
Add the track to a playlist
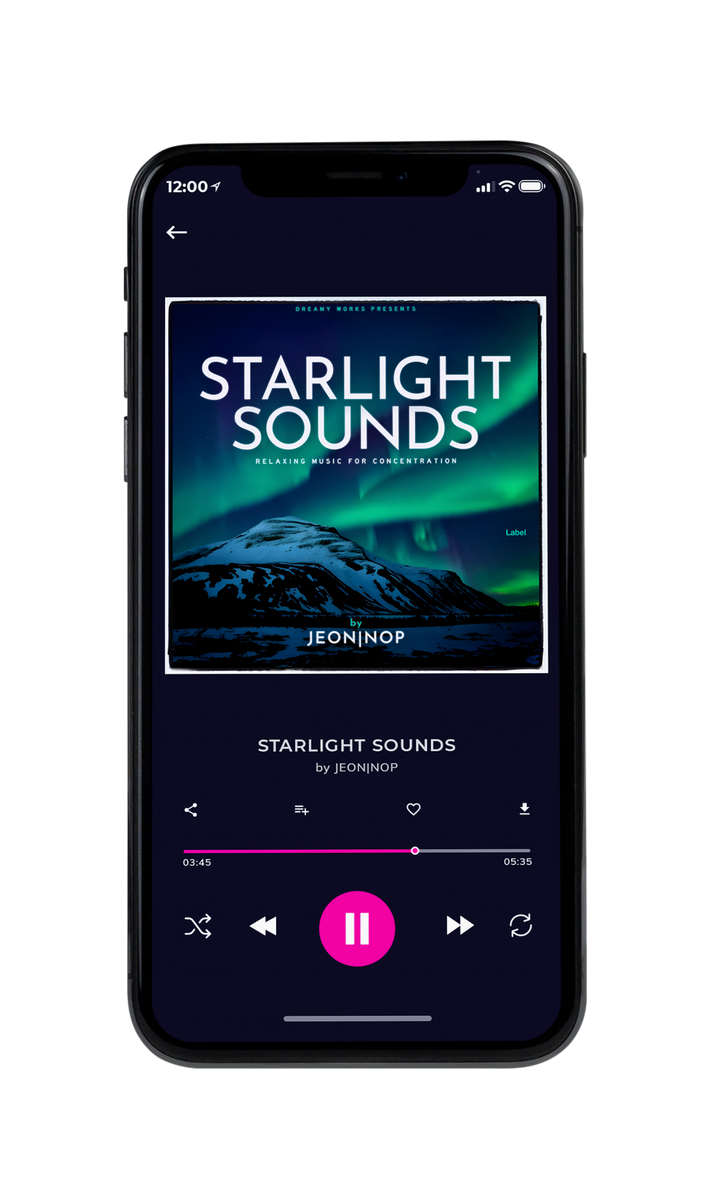[301, 810]
